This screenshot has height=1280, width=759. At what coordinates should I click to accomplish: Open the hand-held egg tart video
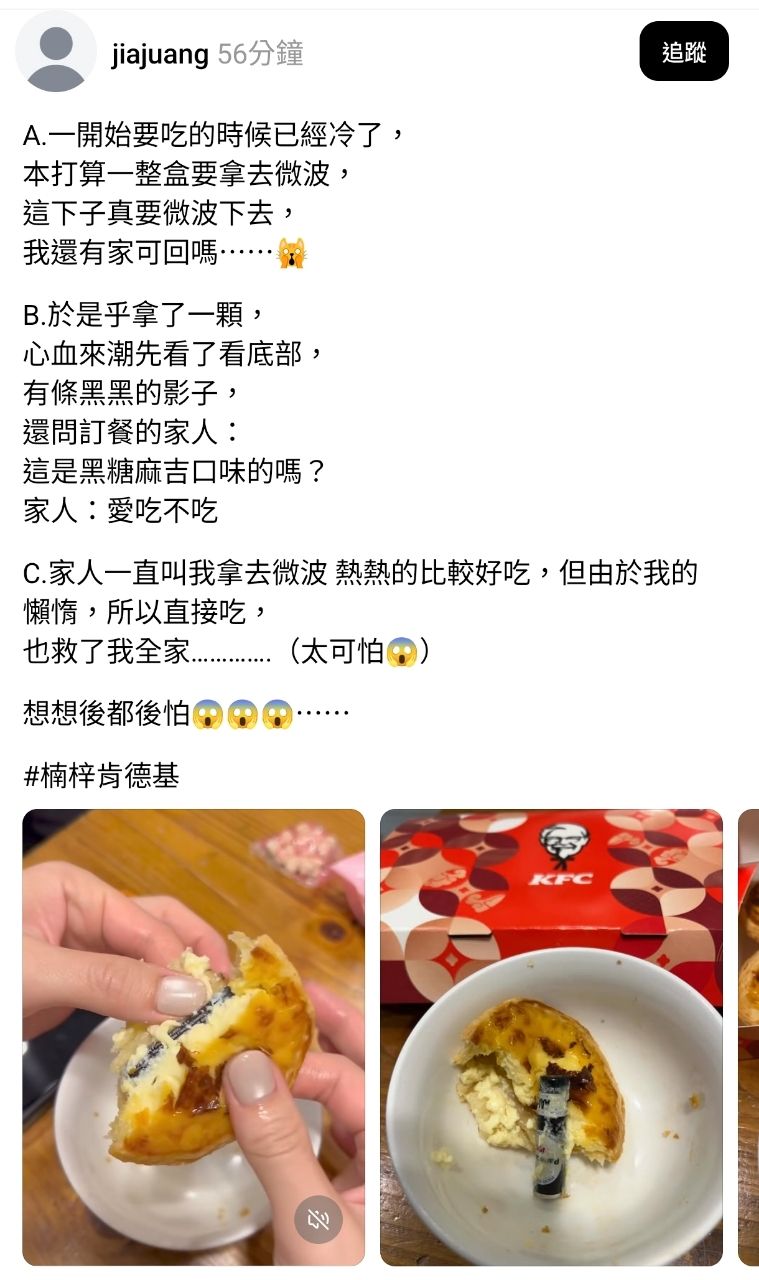193,1000
